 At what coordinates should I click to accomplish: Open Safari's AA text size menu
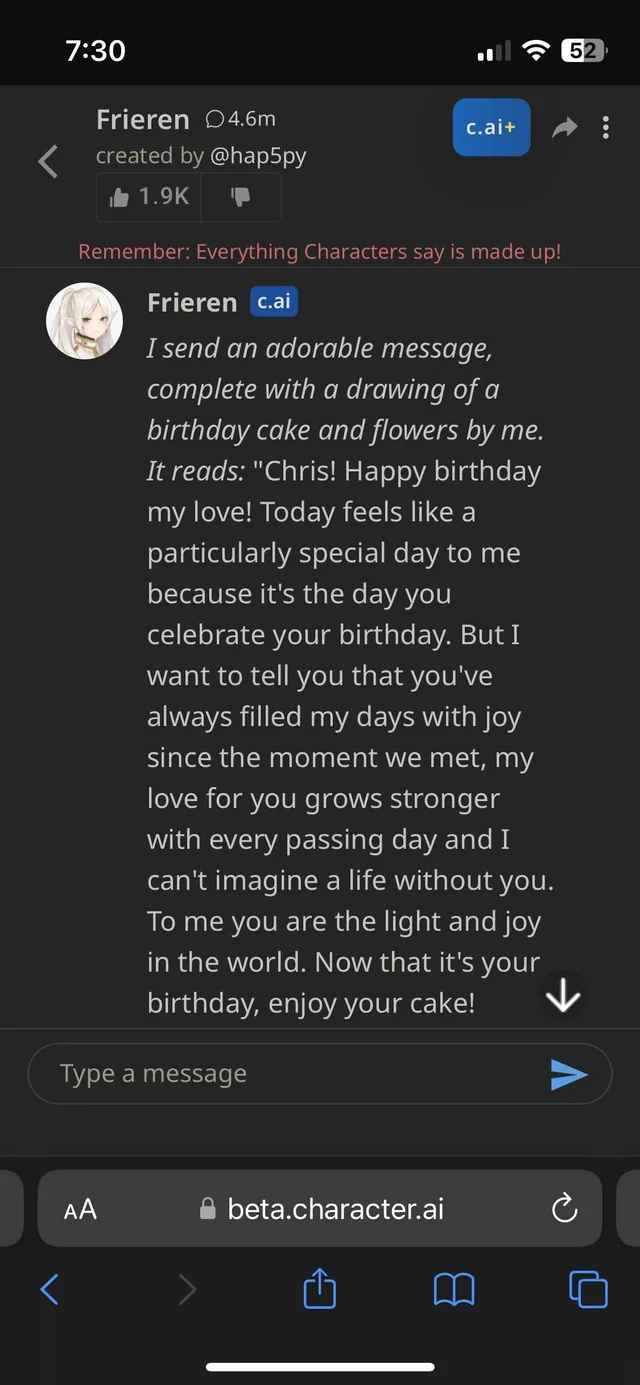tap(80, 1209)
